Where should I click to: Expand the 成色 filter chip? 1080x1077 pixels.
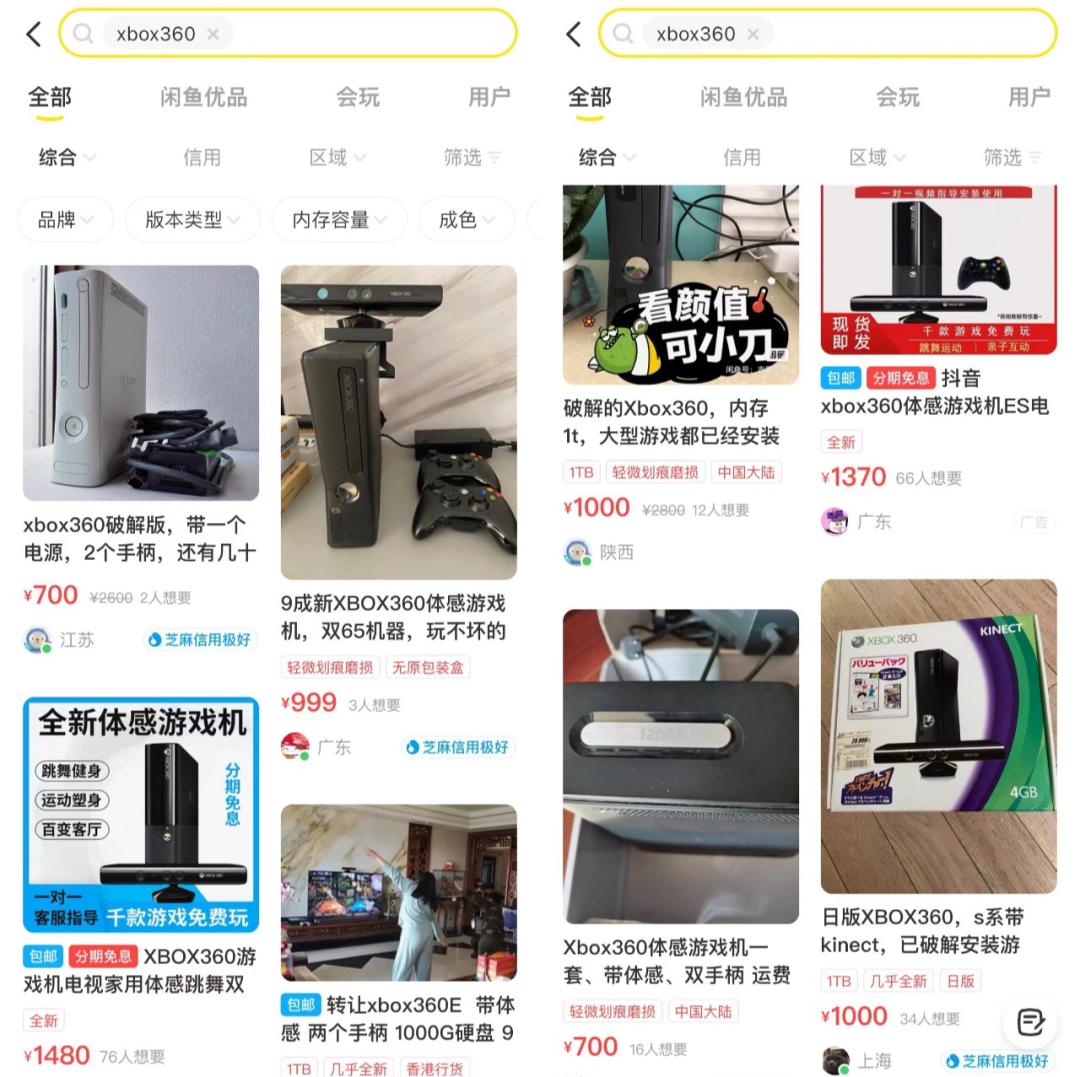point(466,220)
